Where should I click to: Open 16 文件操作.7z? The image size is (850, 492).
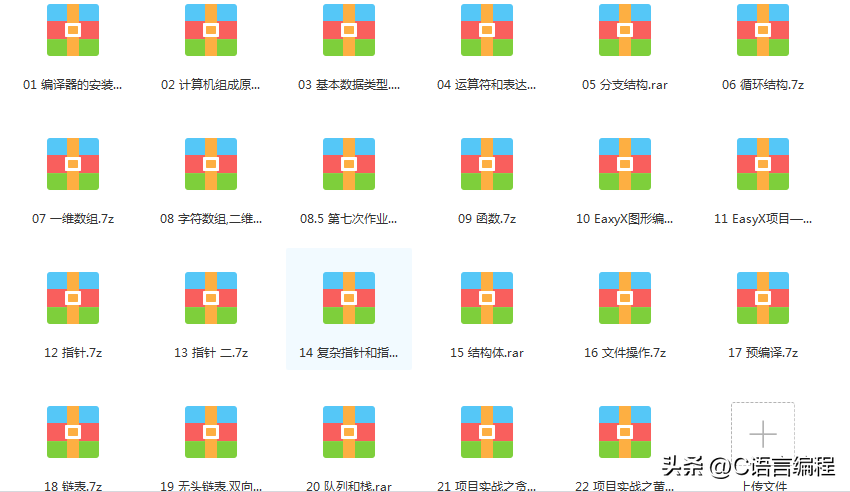click(624, 298)
